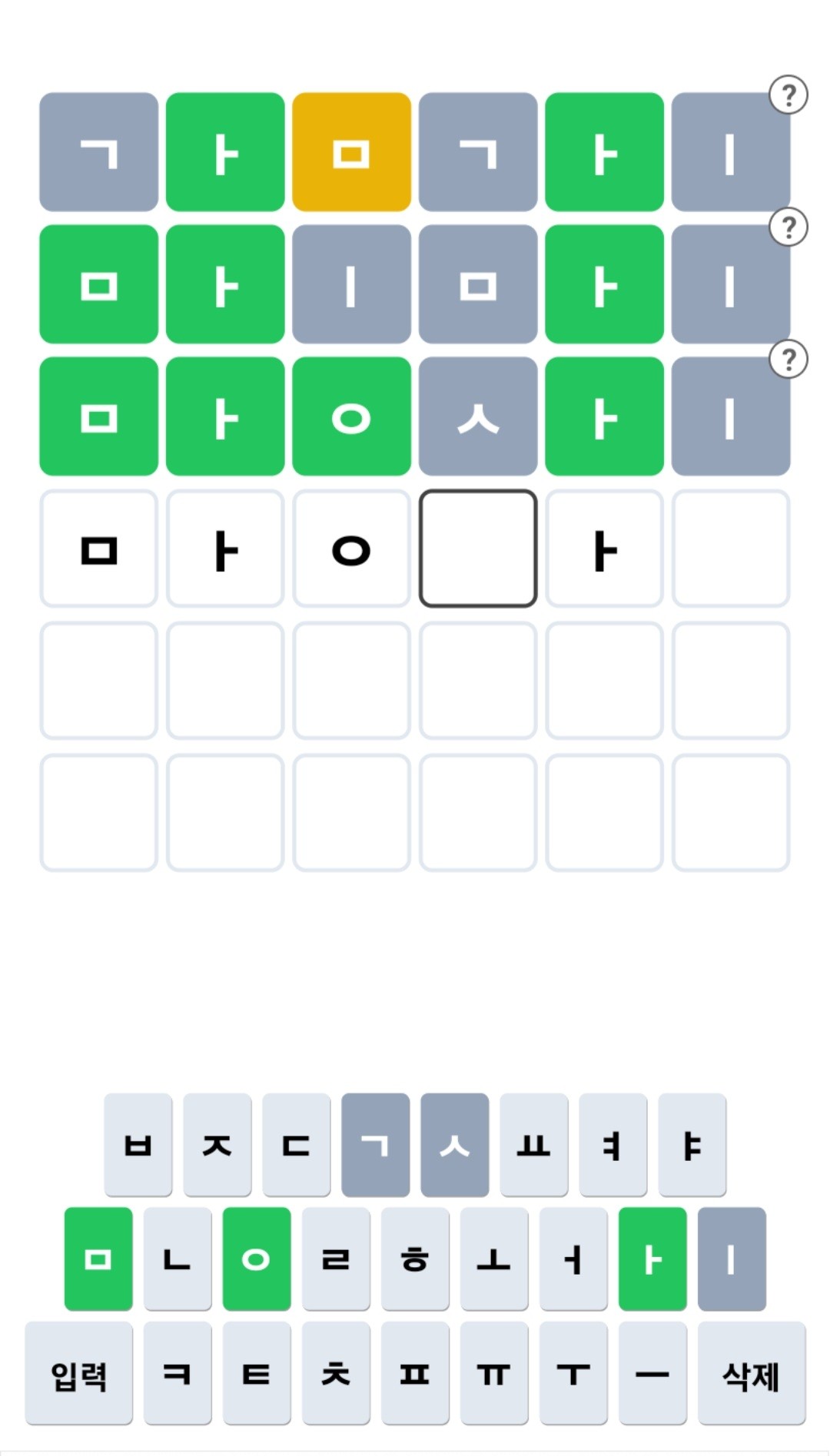Type the ㅍ key

pyautogui.click(x=415, y=1373)
